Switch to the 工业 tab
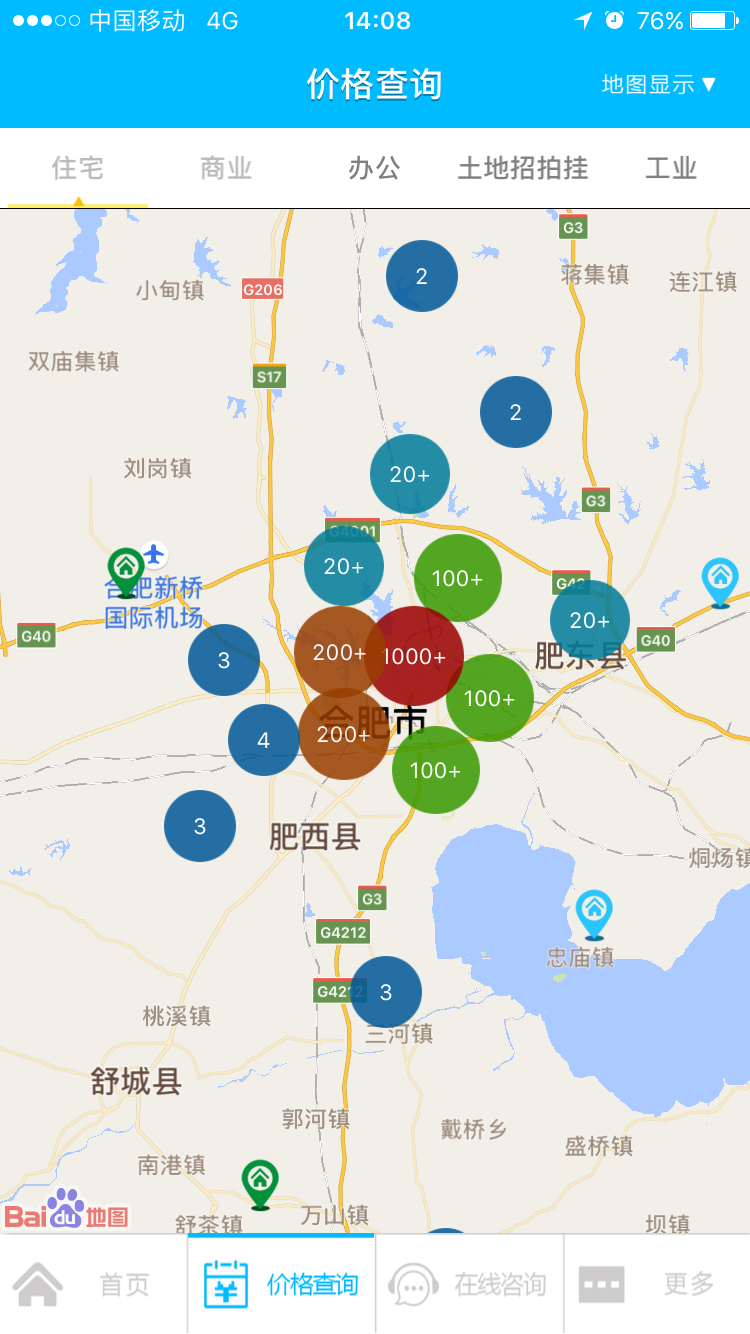This screenshot has height=1334, width=750. coord(670,168)
